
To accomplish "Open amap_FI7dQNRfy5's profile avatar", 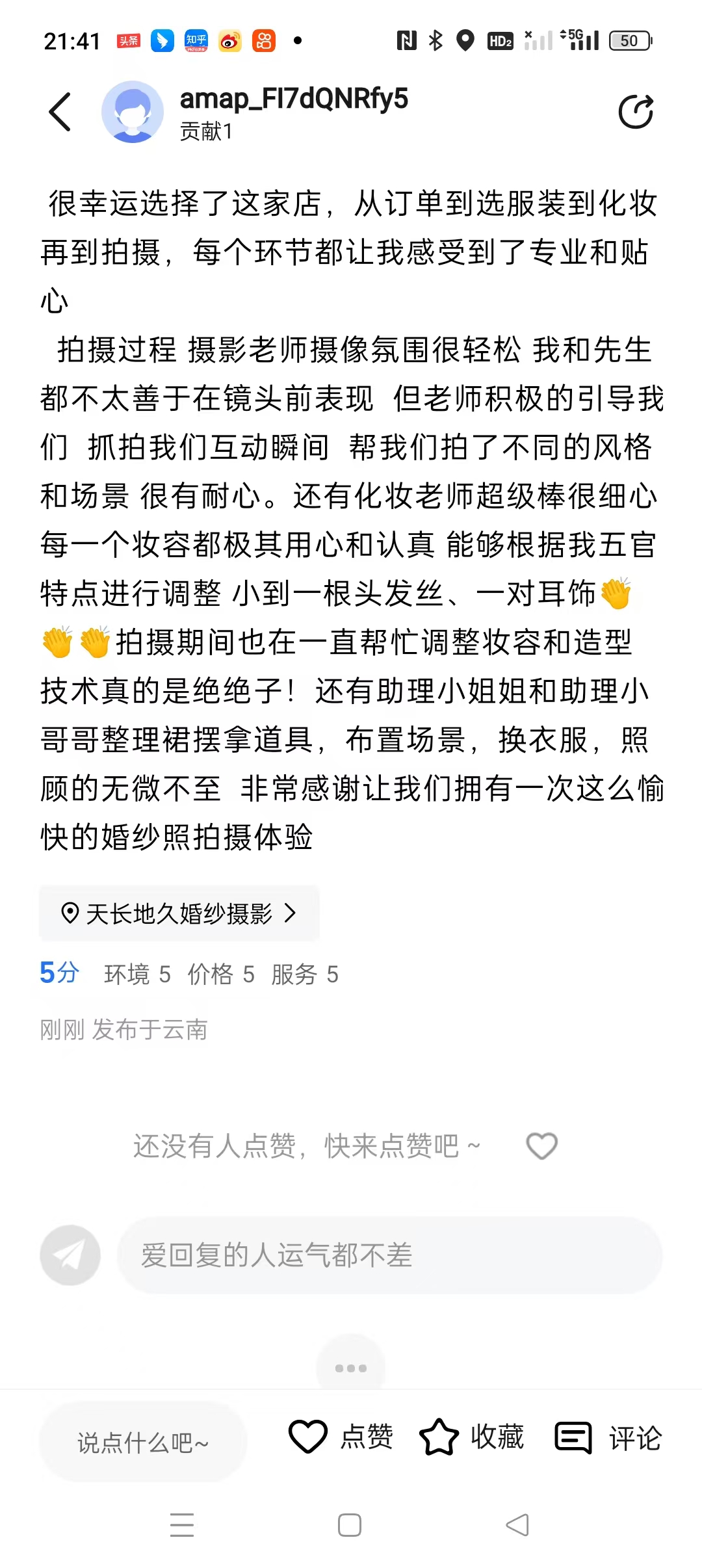I will (x=133, y=112).
